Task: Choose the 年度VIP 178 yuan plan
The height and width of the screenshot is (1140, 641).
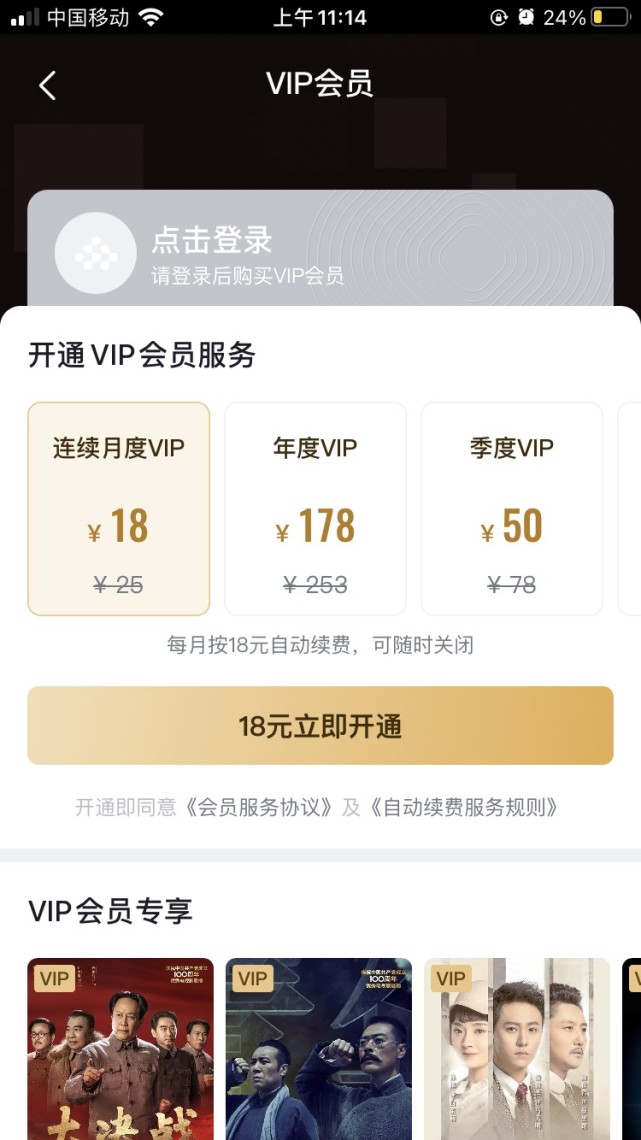Action: pos(315,509)
